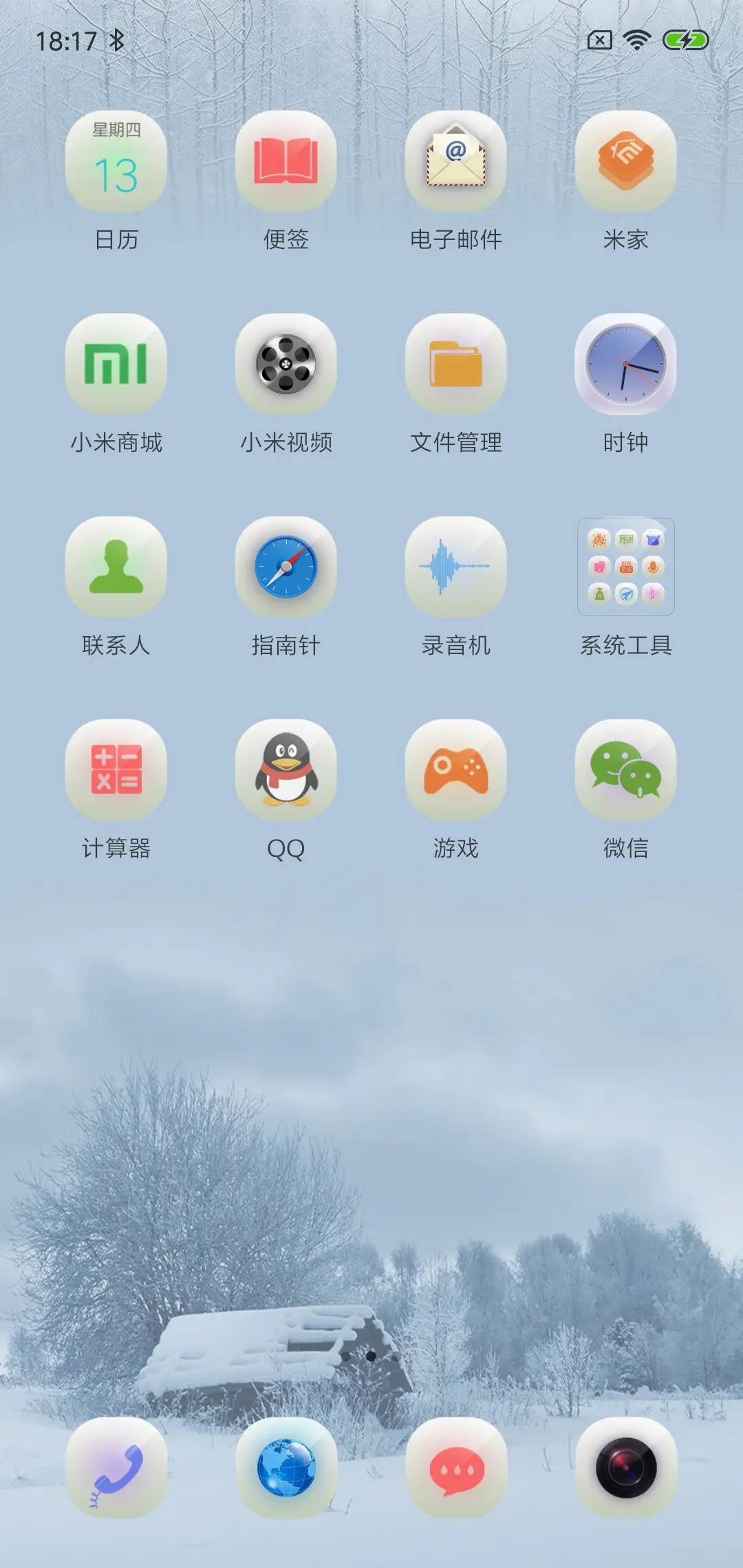
Task: Tap the Calendar widget showing Thursday 13
Action: (115, 162)
